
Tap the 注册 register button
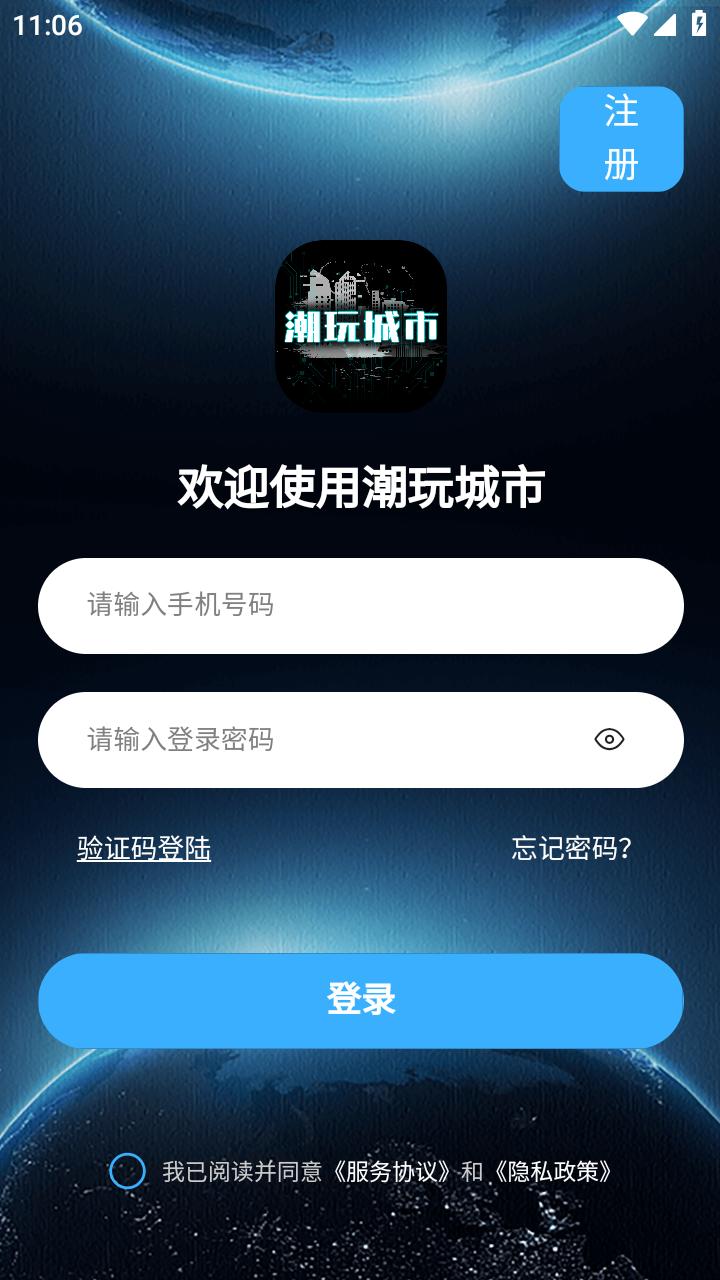pyautogui.click(x=621, y=139)
